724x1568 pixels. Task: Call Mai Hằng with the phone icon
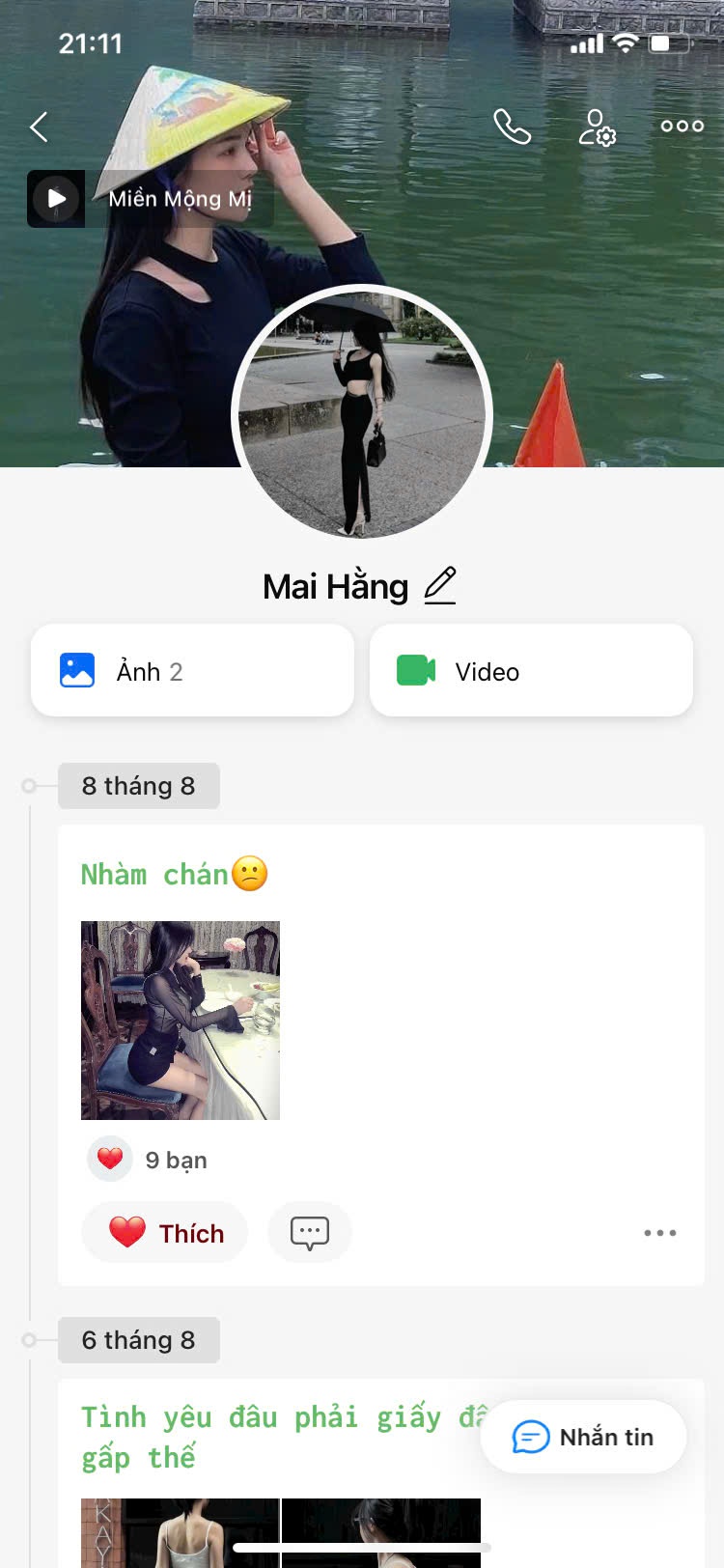point(512,126)
